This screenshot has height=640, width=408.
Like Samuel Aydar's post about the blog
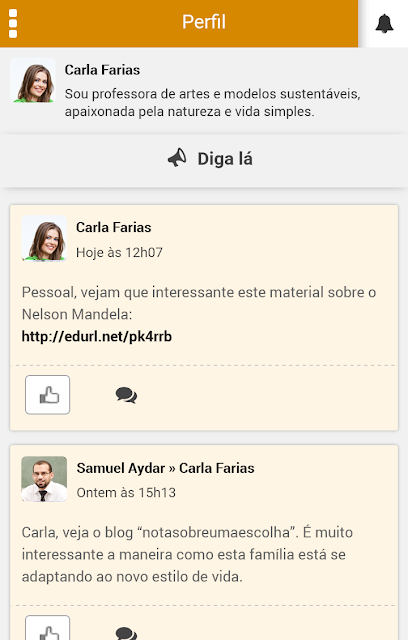[x=48, y=628]
